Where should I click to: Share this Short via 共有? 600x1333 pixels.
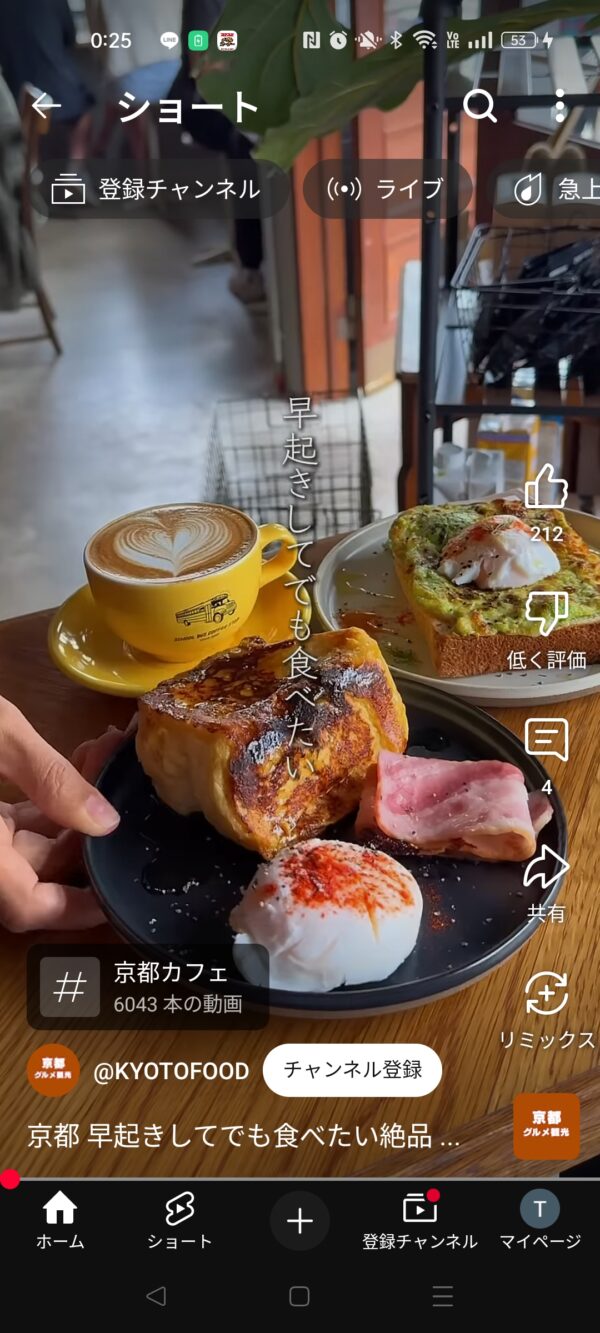[546, 868]
